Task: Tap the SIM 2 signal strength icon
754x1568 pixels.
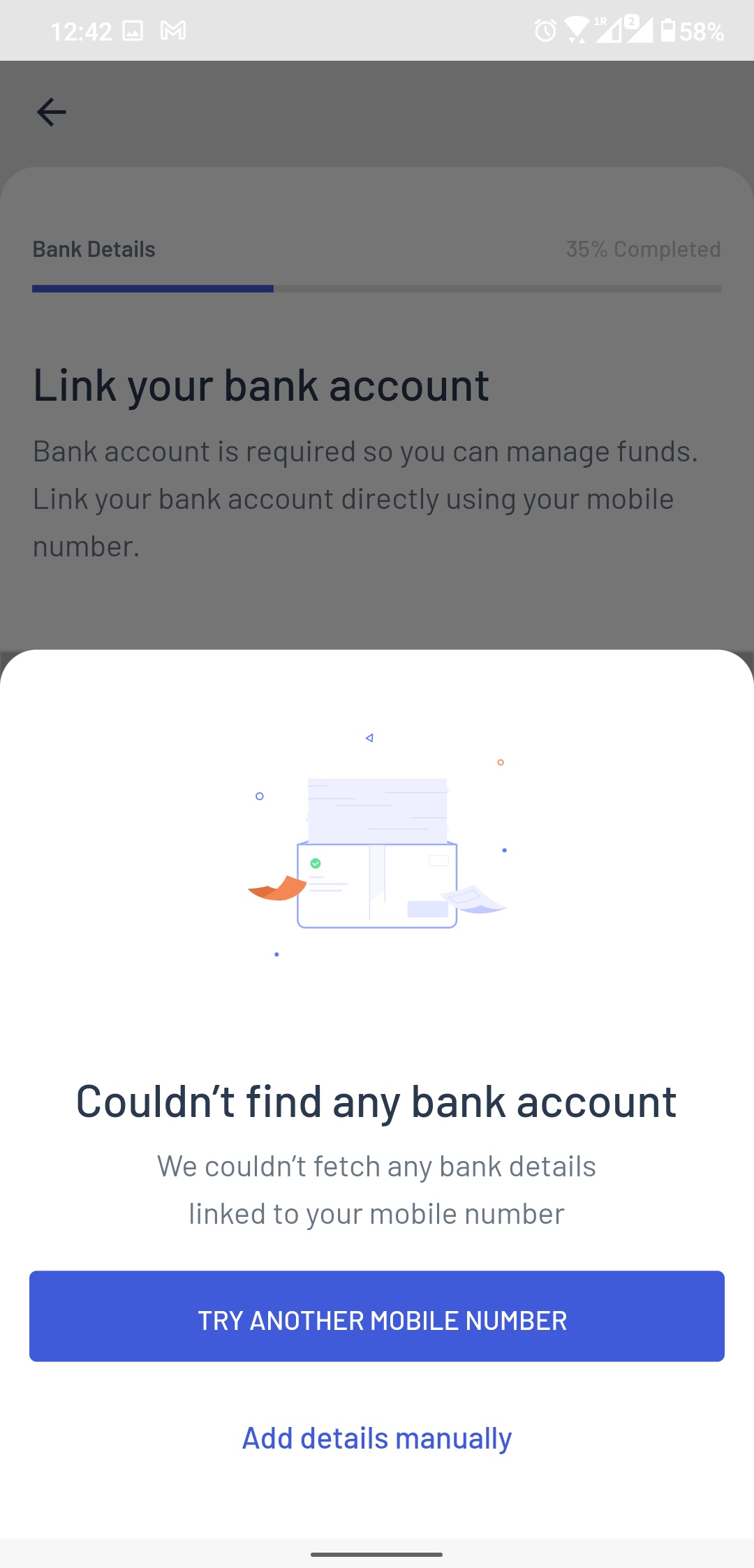Action: tap(640, 29)
